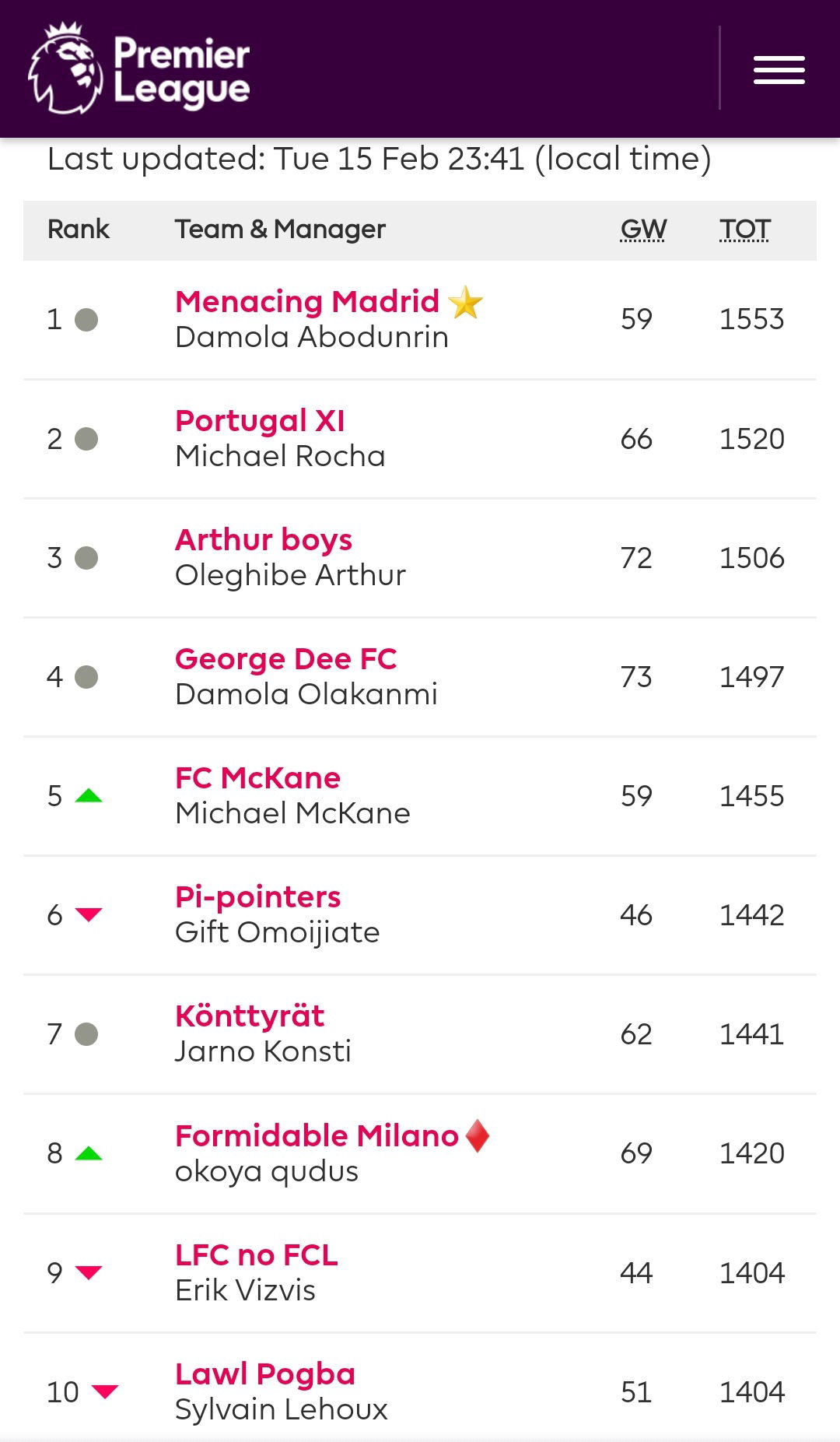
Task: Open Menacing Madrid team link
Action: point(307,301)
